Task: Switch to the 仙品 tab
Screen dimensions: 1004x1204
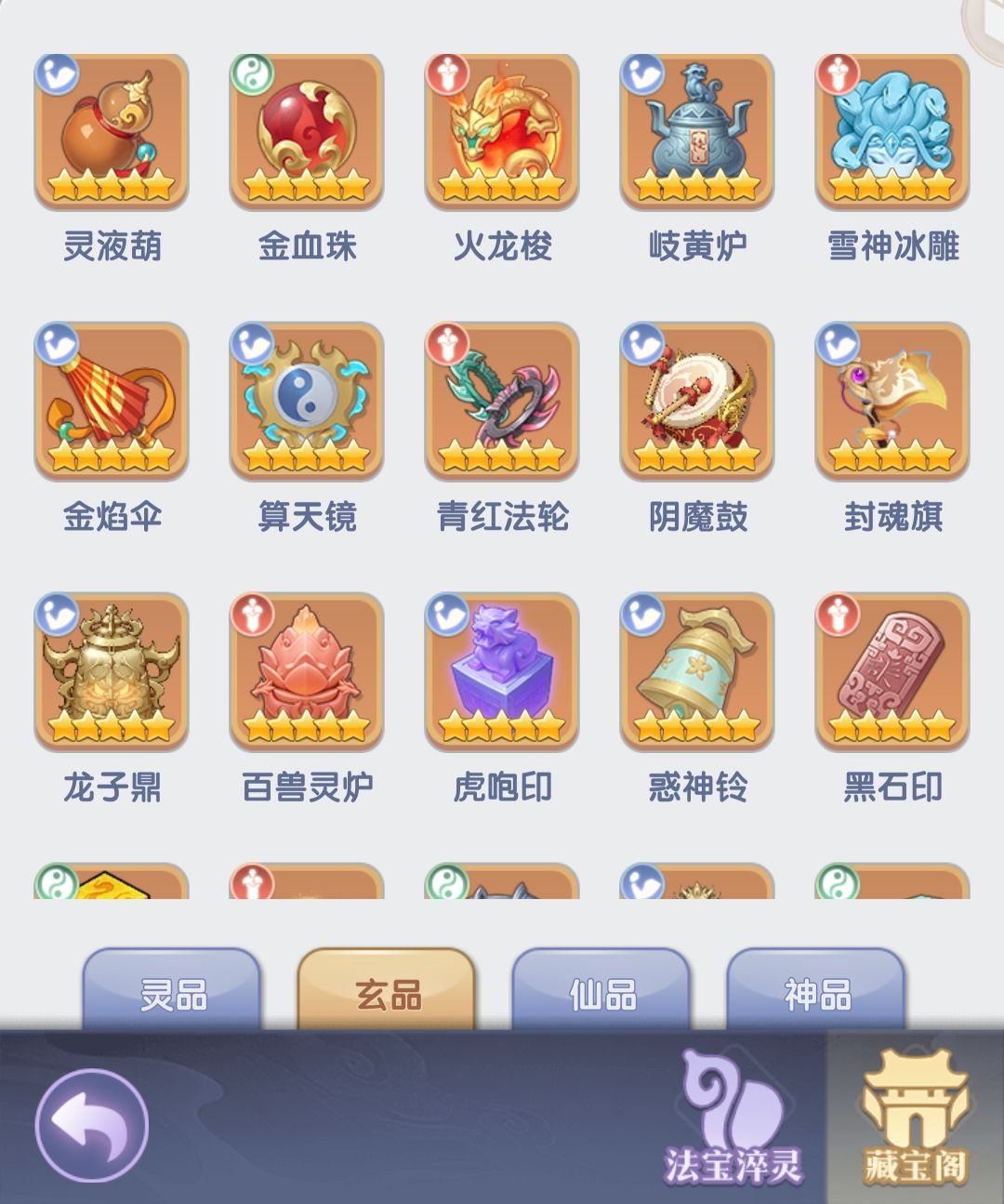Action: (601, 996)
